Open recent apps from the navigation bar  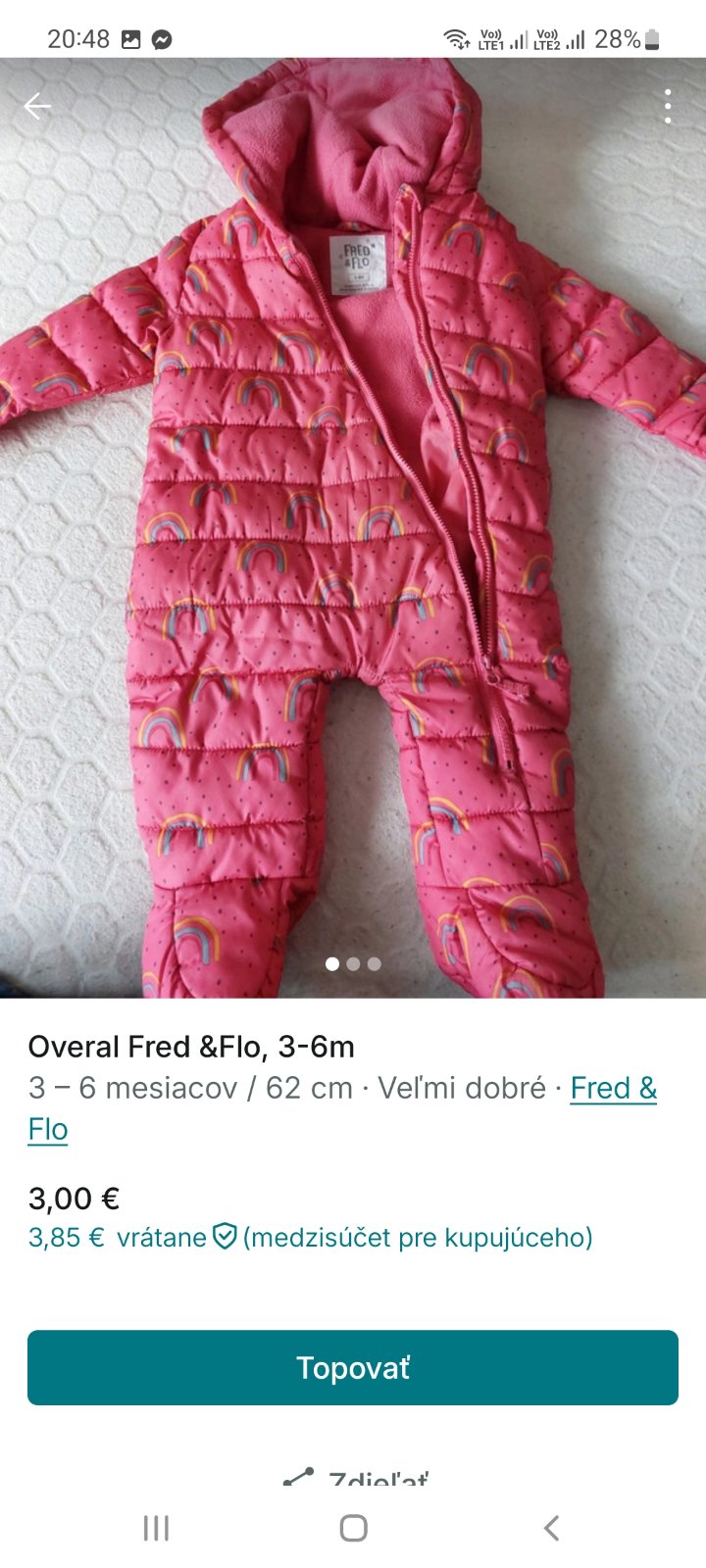tap(156, 1528)
